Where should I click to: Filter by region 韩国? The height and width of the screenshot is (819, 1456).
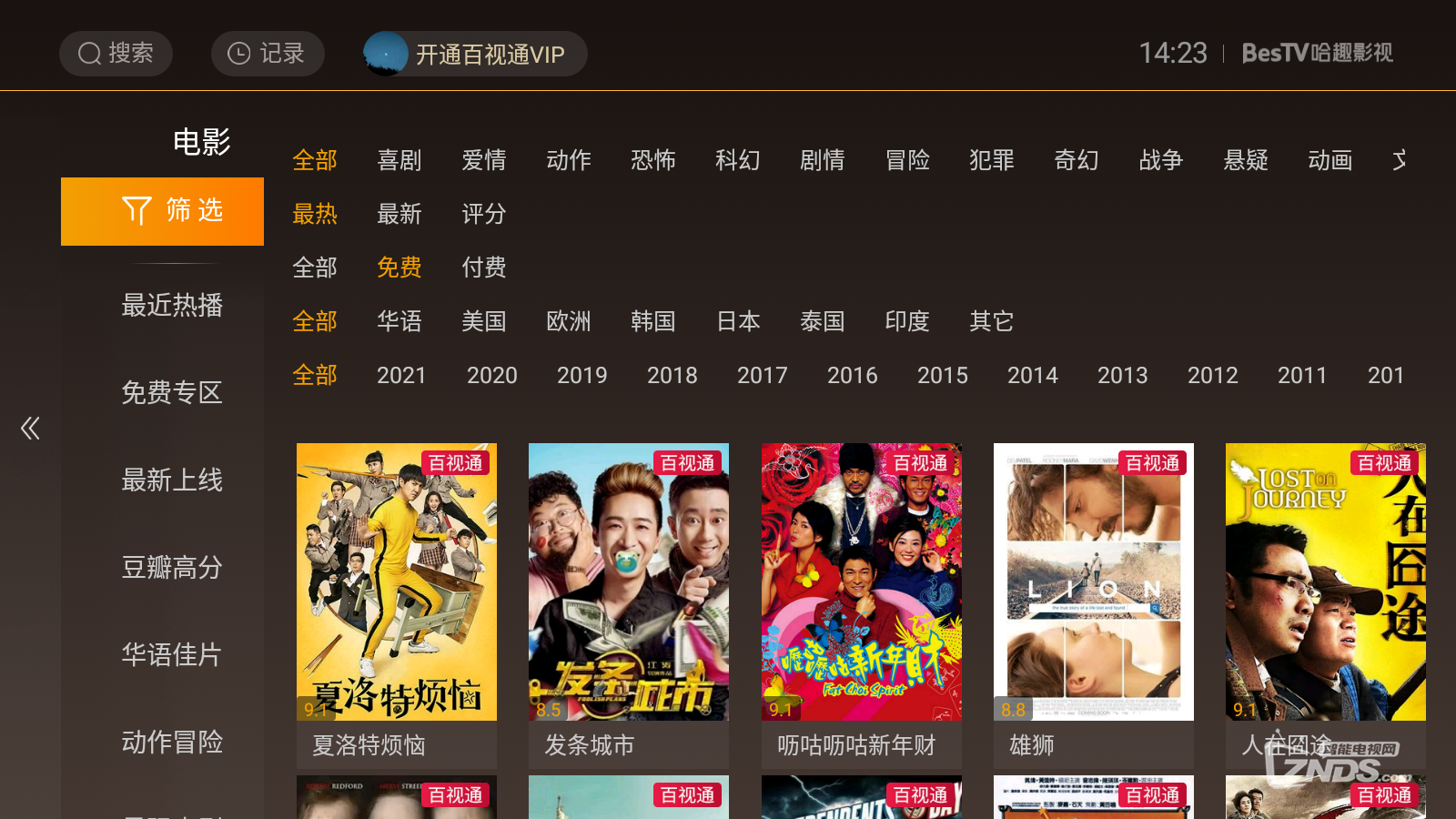[652, 321]
